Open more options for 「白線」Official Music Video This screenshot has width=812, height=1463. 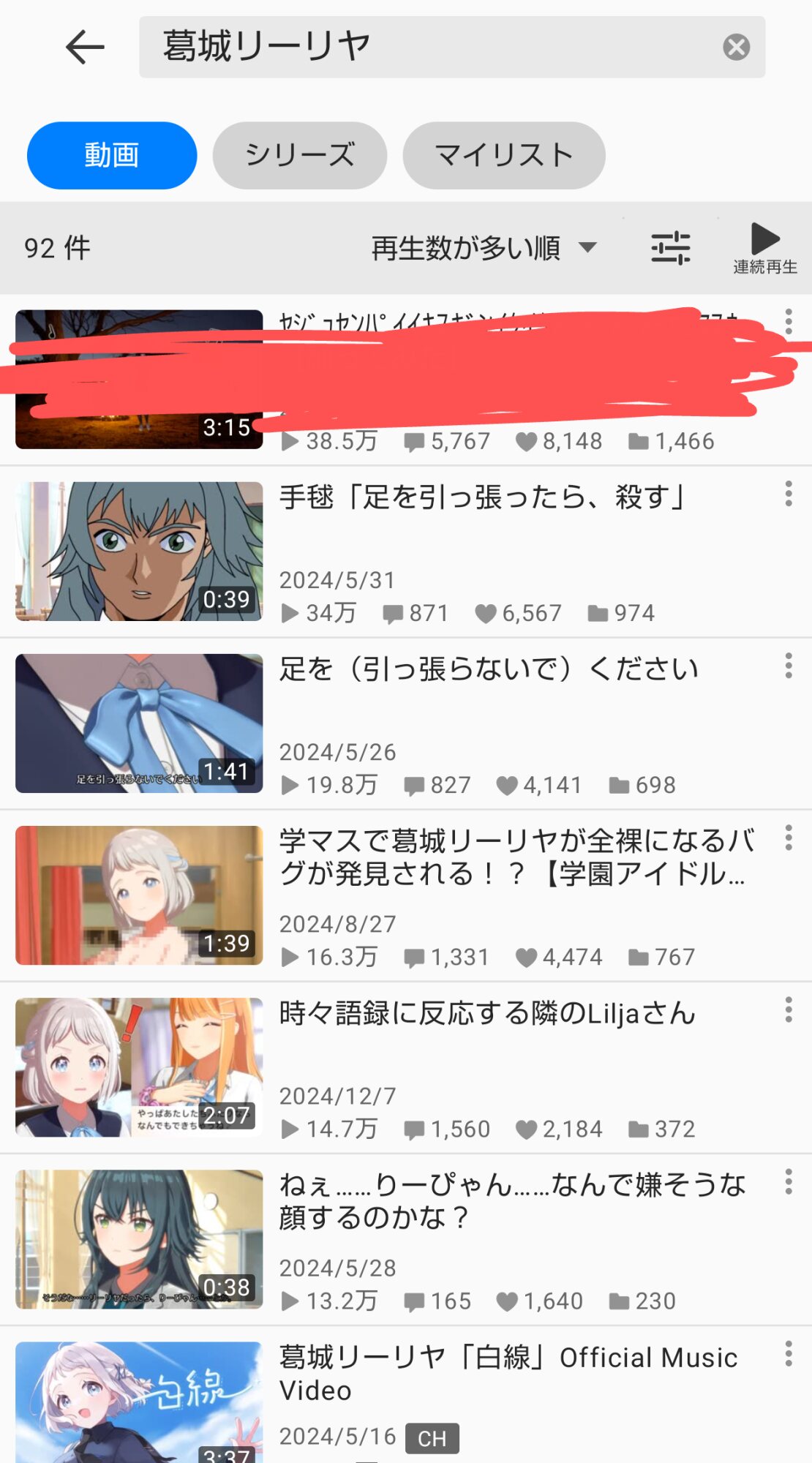(789, 1353)
